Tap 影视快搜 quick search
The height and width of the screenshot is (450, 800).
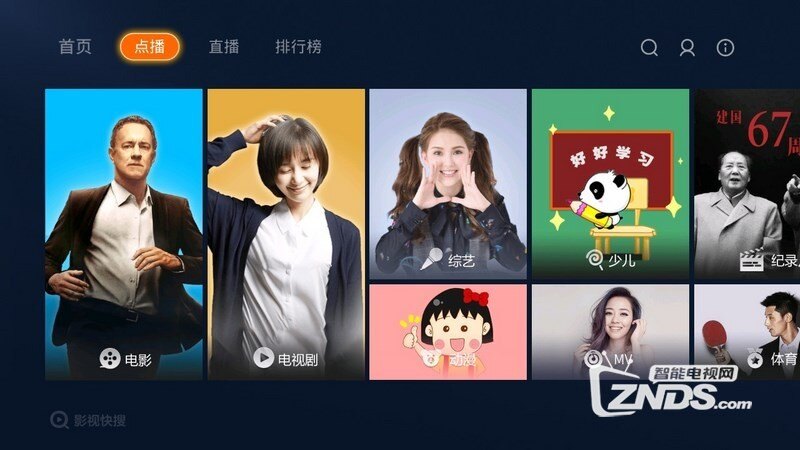coord(89,420)
